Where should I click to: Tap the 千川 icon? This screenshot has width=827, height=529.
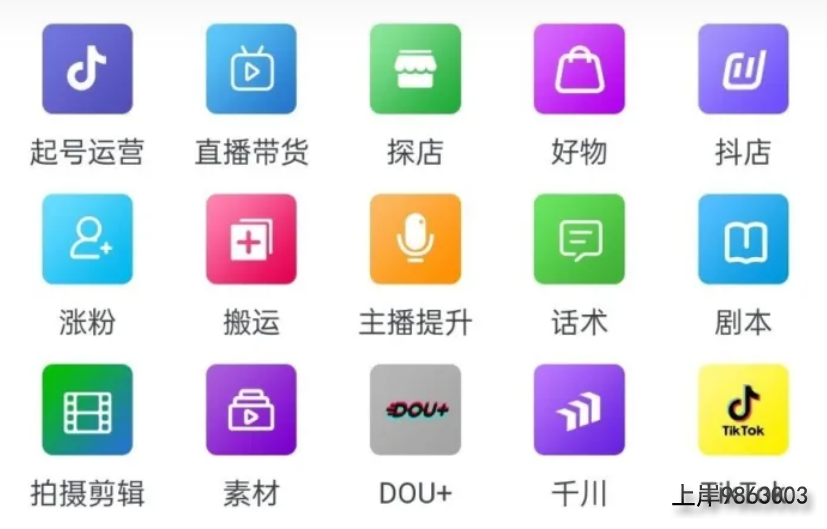coord(579,409)
